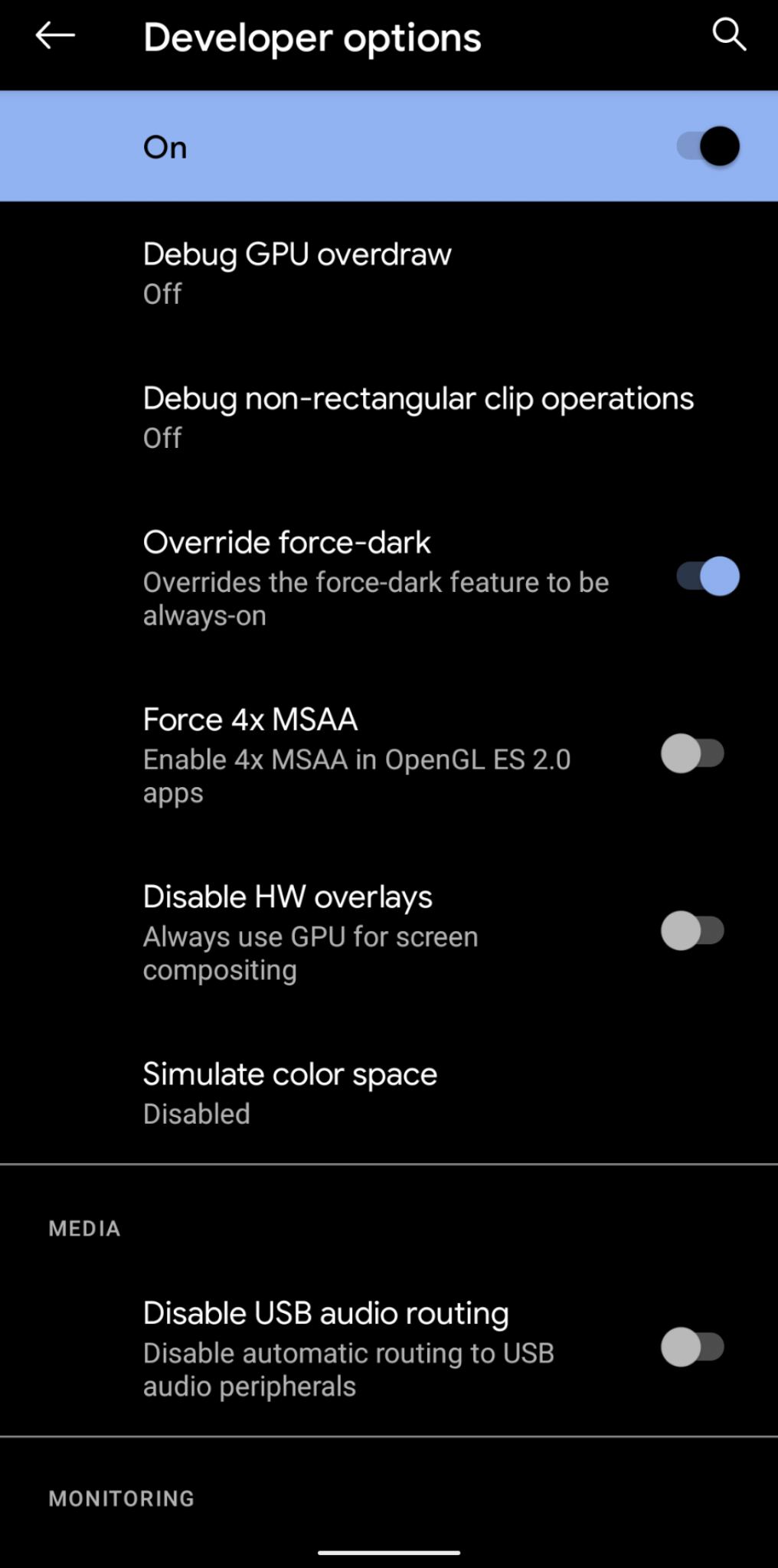The height and width of the screenshot is (1568, 778).
Task: Tap the Disabled status under Simulate color space
Action: (197, 1114)
